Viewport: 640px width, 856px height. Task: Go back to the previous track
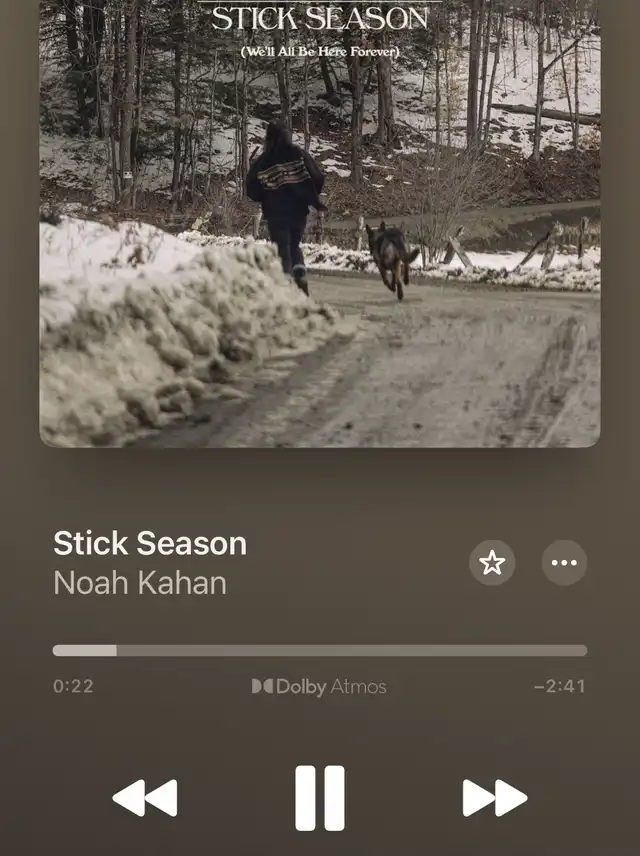145,797
